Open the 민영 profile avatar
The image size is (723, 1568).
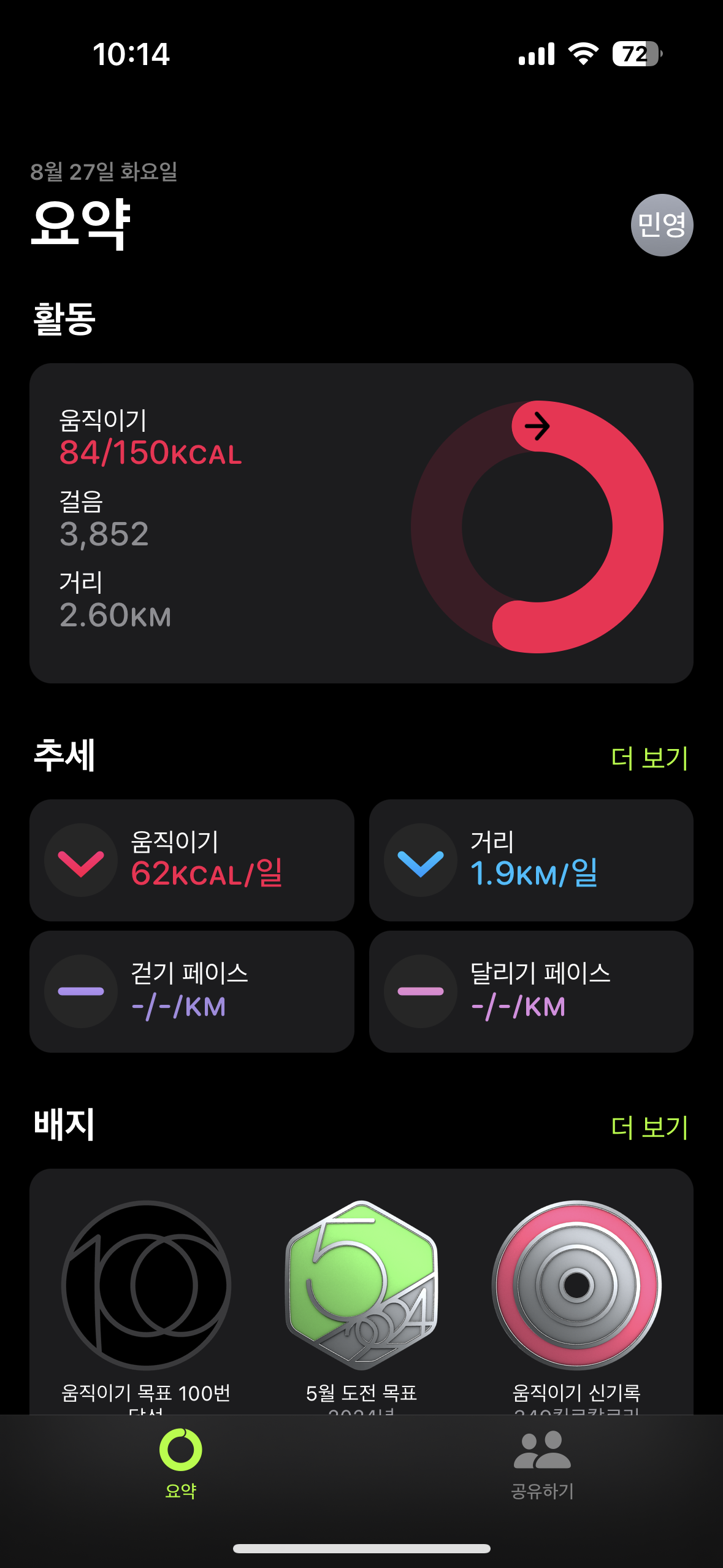click(662, 225)
